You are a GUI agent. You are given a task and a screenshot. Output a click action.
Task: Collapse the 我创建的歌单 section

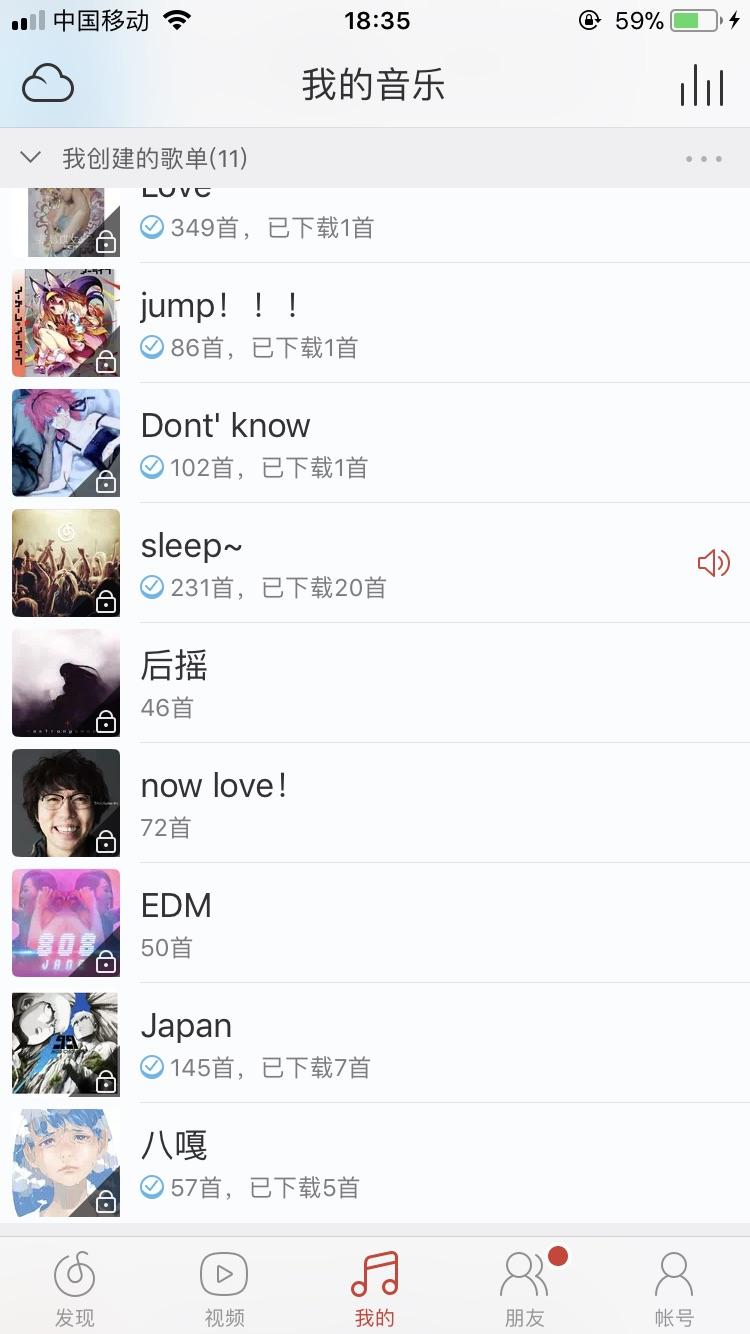coord(31,158)
